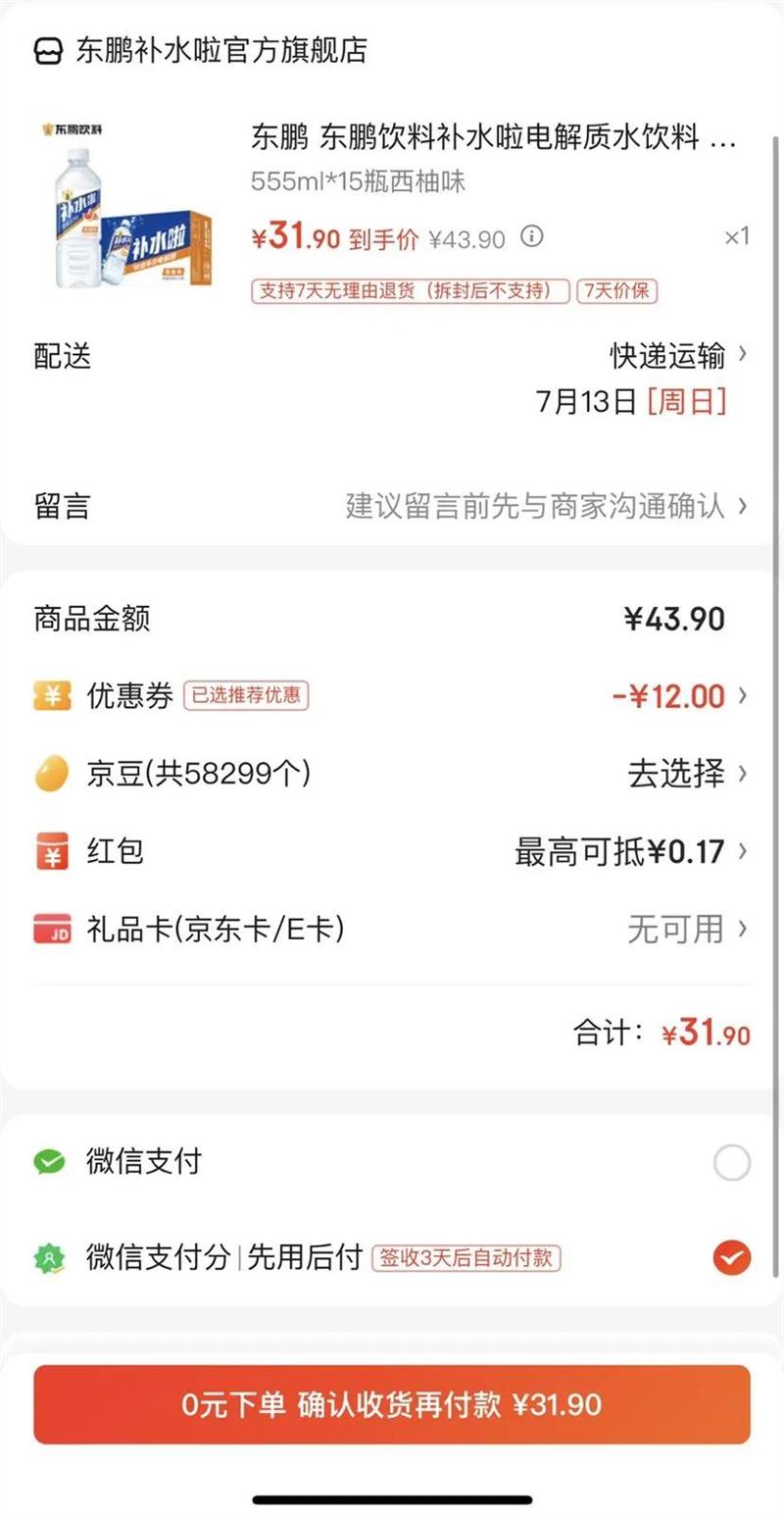Screen dimensions: 784x1518
Task: Select 微信支付 as payment method
Action: 731,1163
